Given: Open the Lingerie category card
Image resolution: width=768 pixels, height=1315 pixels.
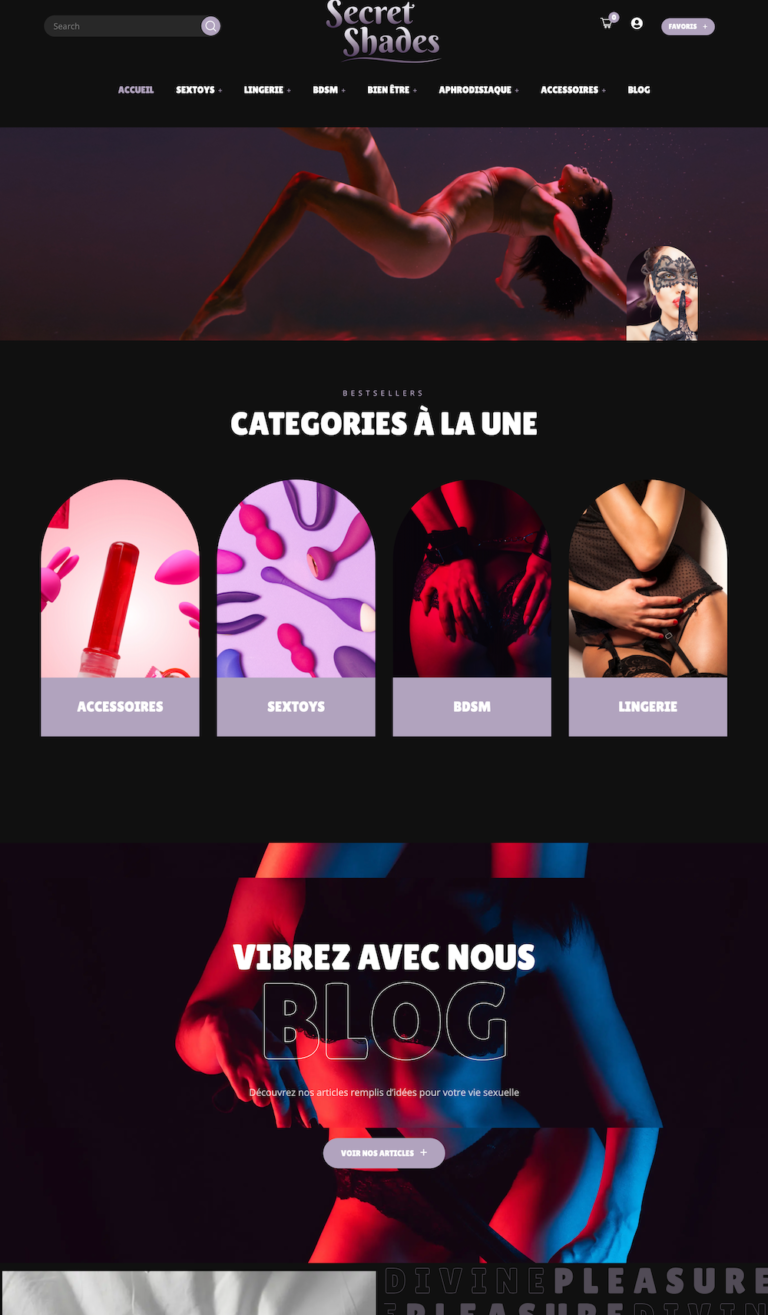Looking at the screenshot, I should (648, 608).
